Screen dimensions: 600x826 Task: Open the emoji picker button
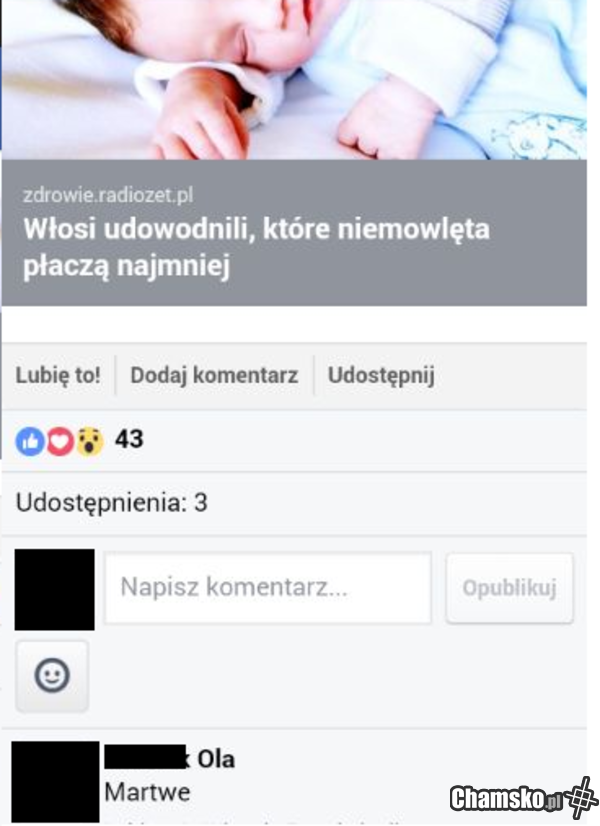[x=52, y=676]
